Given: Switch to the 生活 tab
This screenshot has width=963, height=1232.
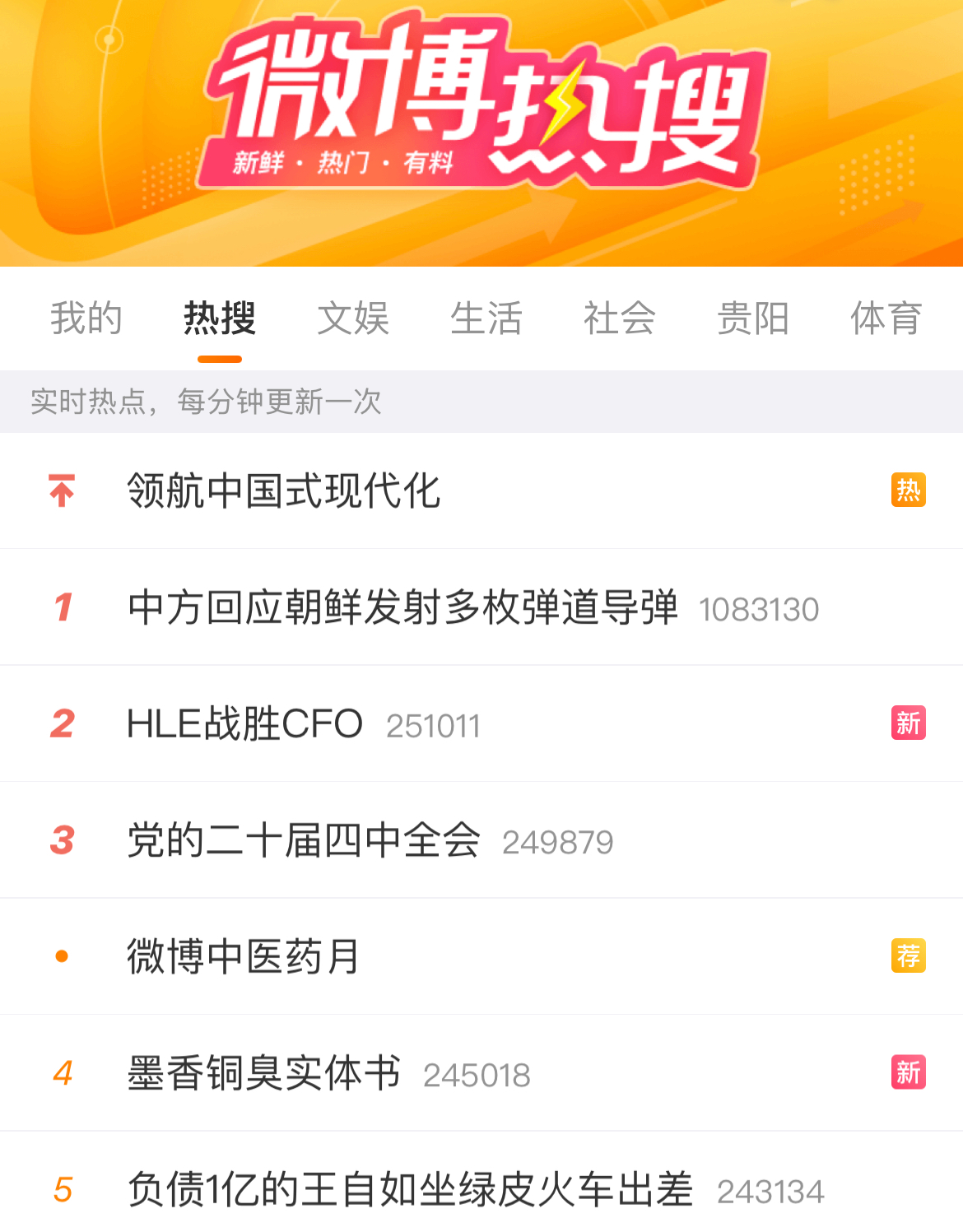Looking at the screenshot, I should 486,318.
